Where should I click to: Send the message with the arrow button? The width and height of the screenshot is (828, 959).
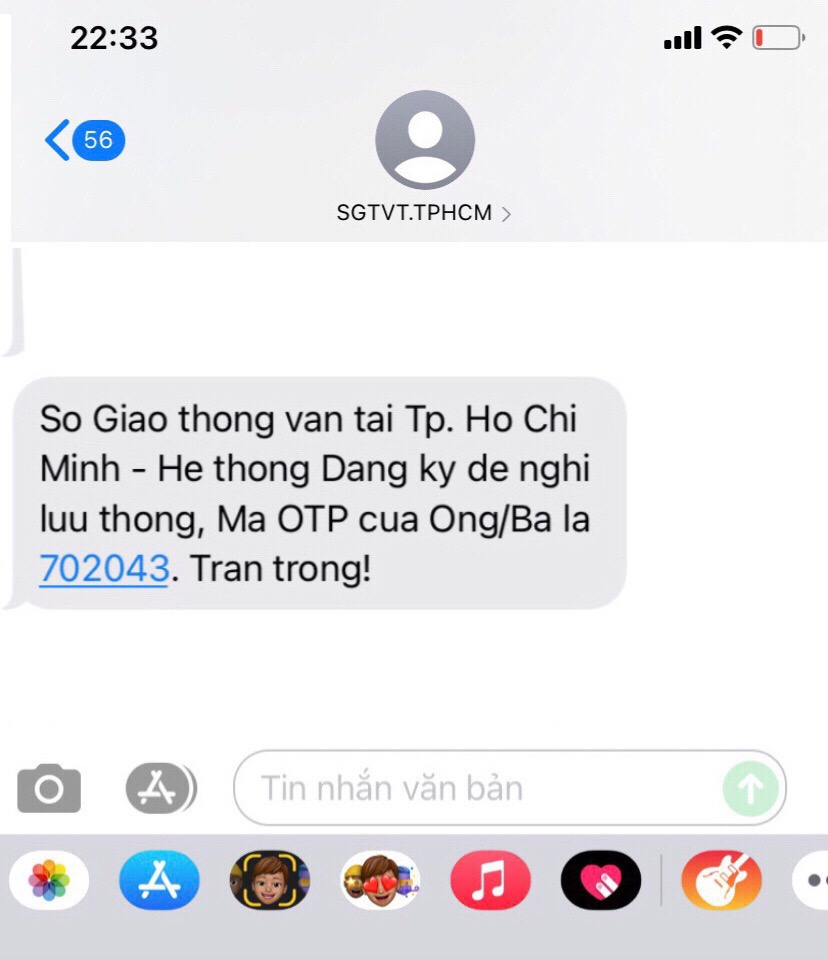[750, 789]
